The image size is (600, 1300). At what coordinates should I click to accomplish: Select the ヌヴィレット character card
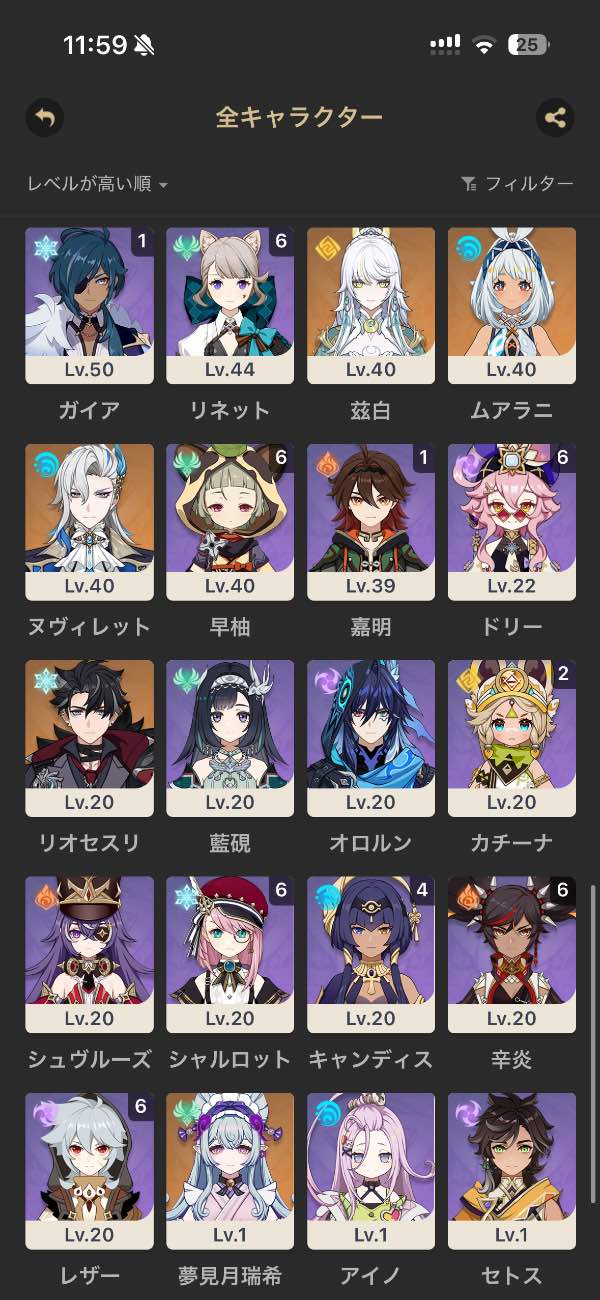point(90,521)
